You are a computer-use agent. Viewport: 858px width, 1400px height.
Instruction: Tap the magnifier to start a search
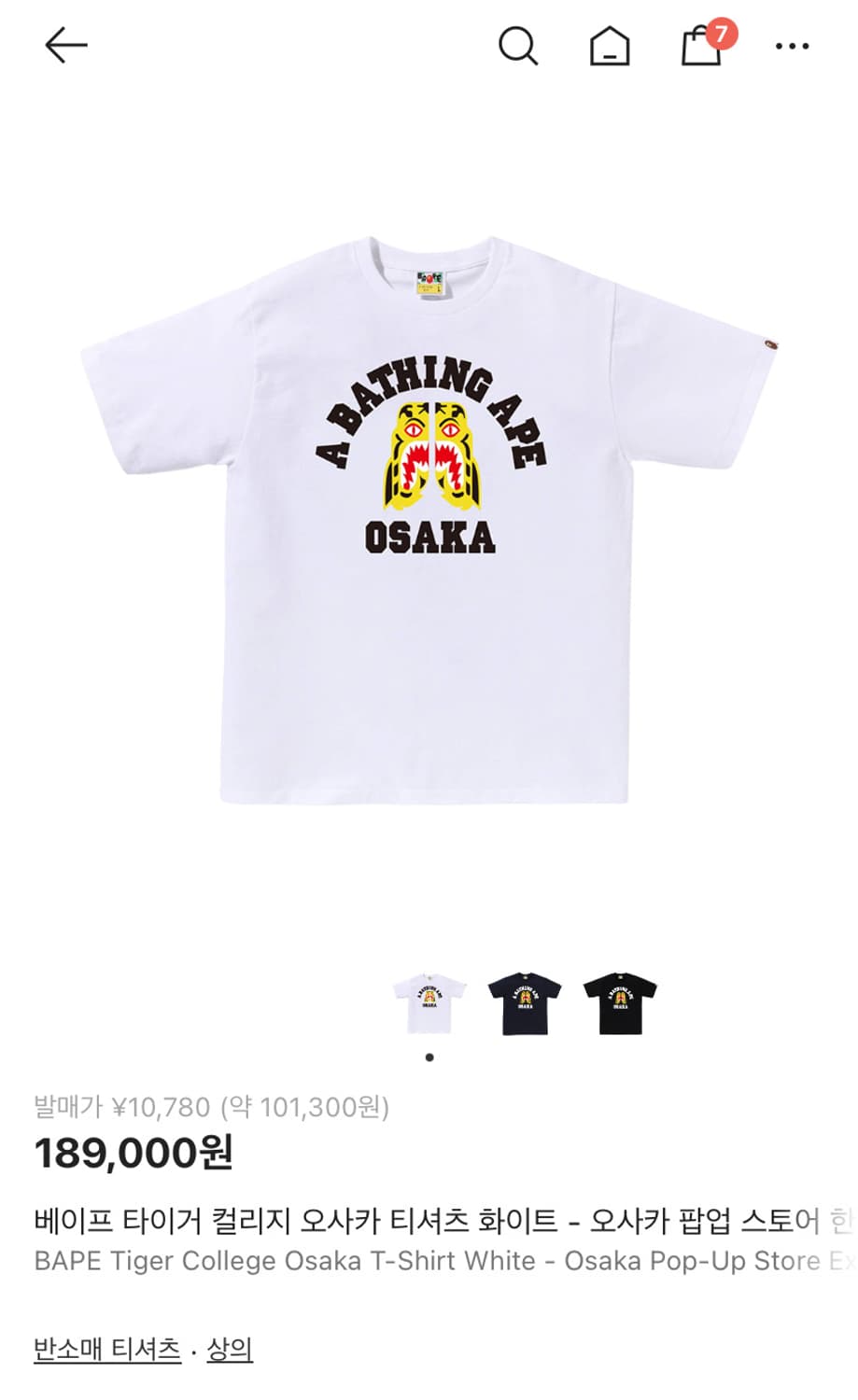(x=517, y=44)
